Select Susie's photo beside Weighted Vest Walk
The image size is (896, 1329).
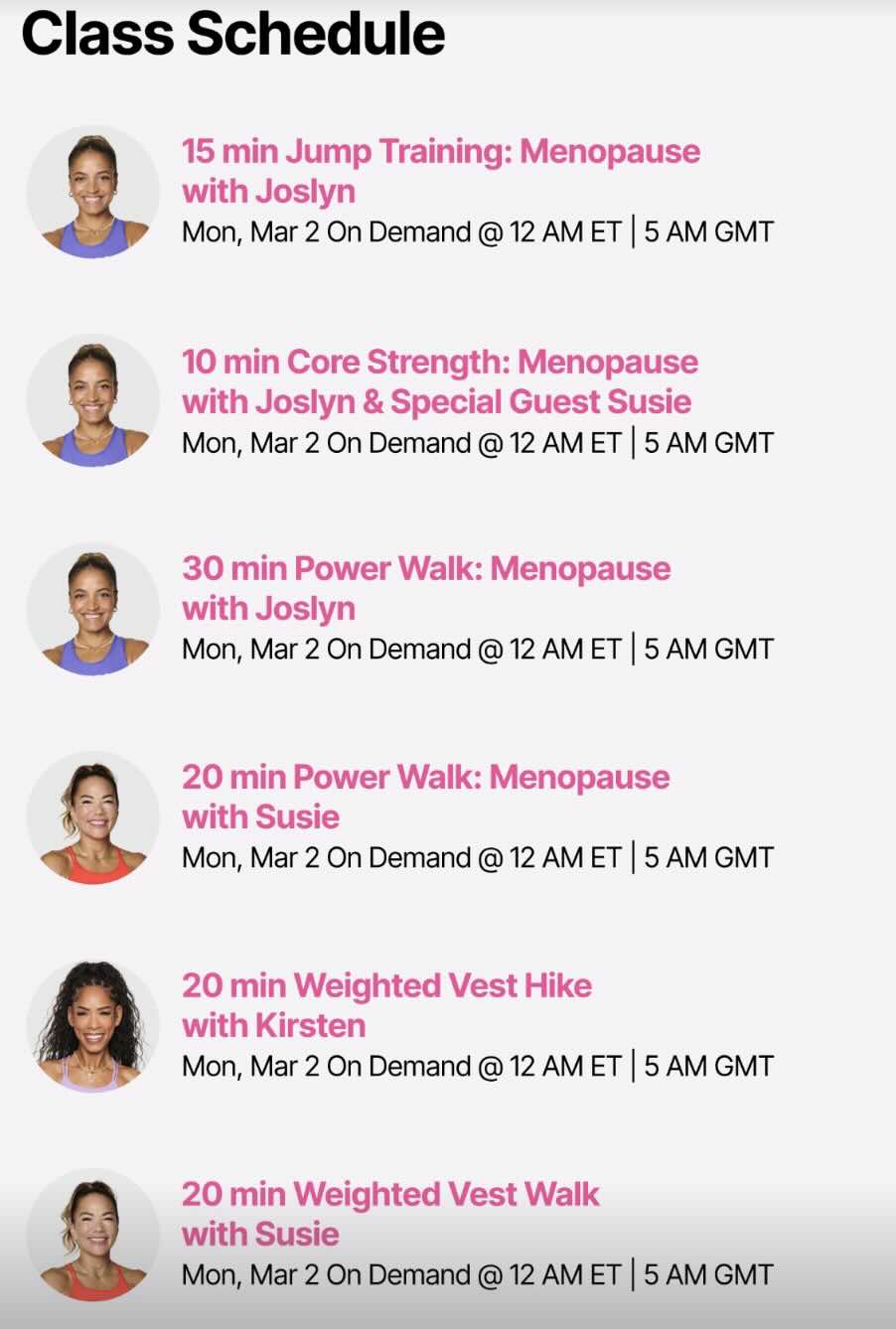(x=92, y=1234)
